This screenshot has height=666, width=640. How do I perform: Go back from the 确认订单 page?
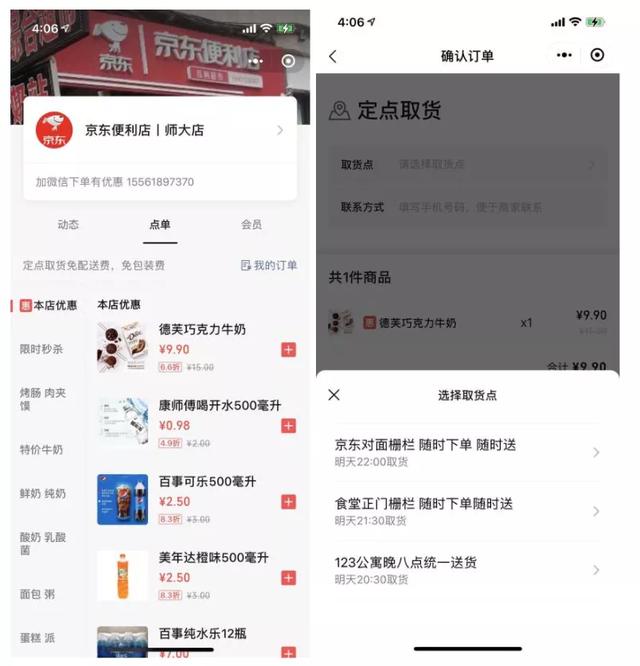(333, 56)
